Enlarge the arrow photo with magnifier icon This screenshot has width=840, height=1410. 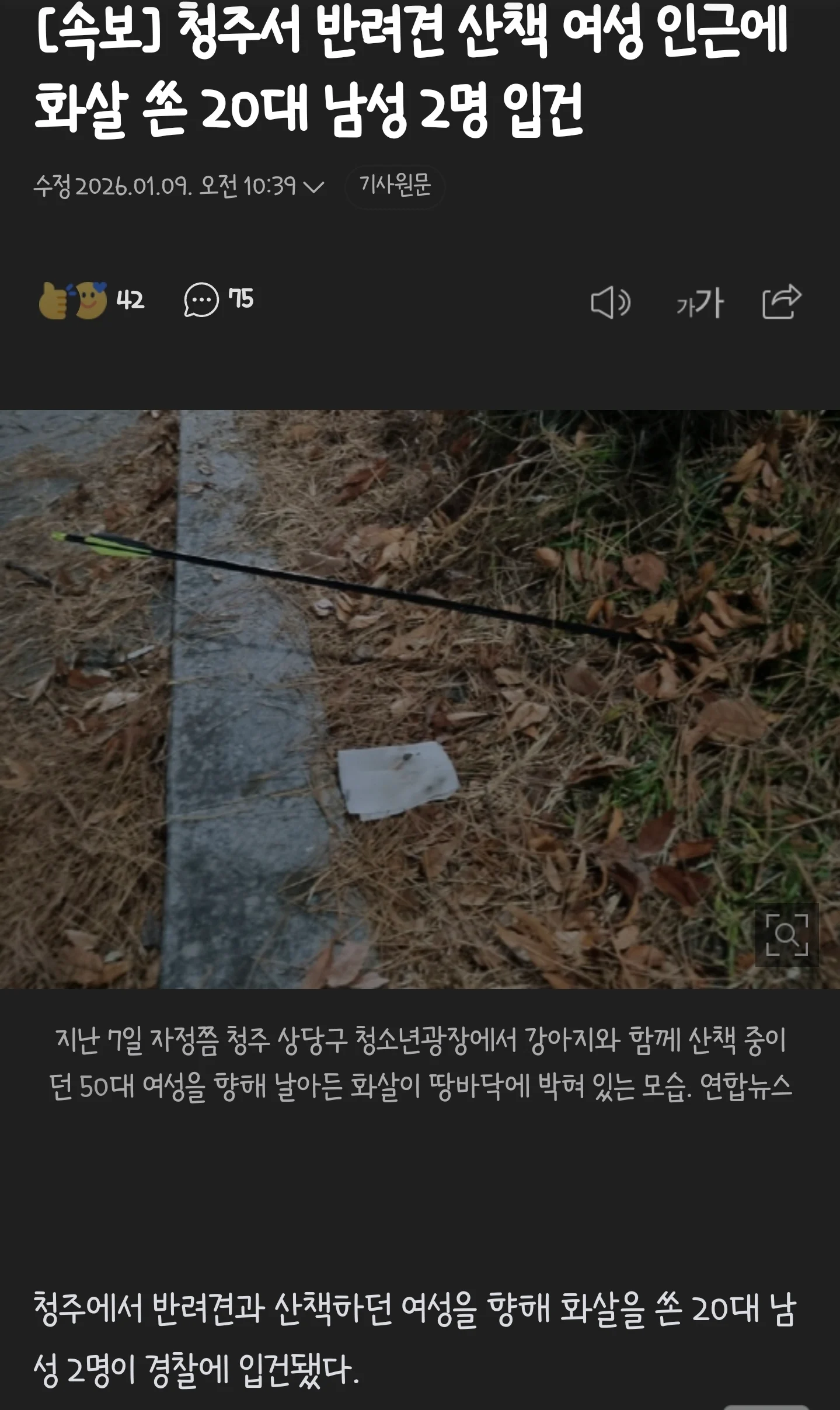coord(786,935)
